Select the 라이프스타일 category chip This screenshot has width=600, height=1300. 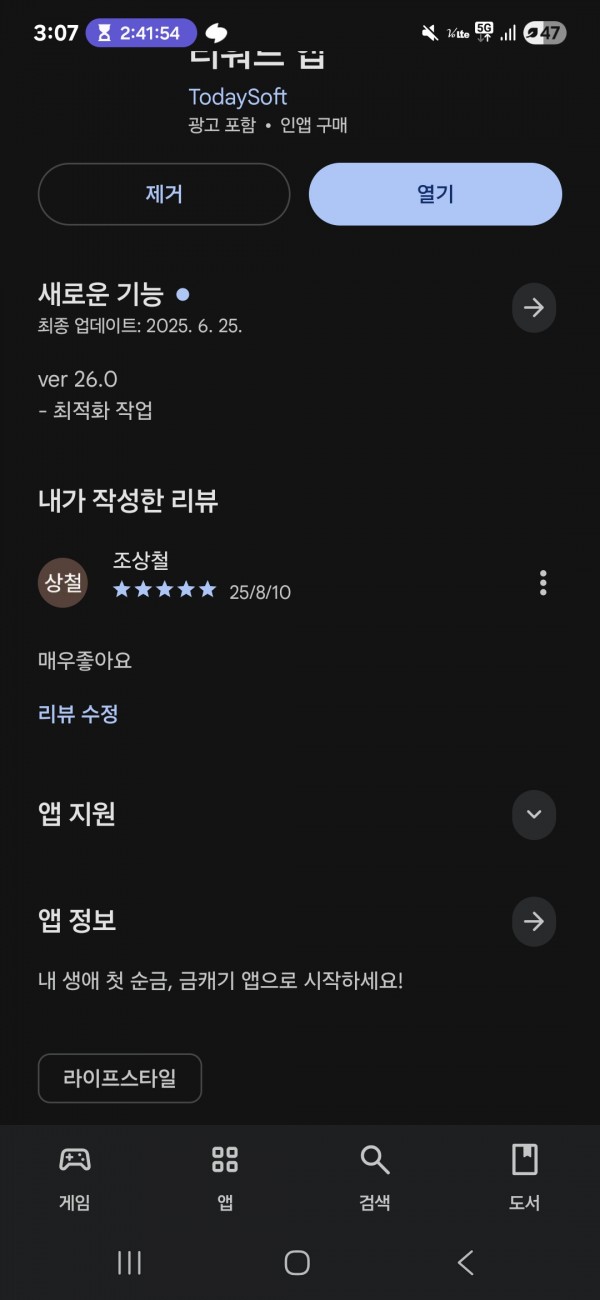click(120, 1078)
